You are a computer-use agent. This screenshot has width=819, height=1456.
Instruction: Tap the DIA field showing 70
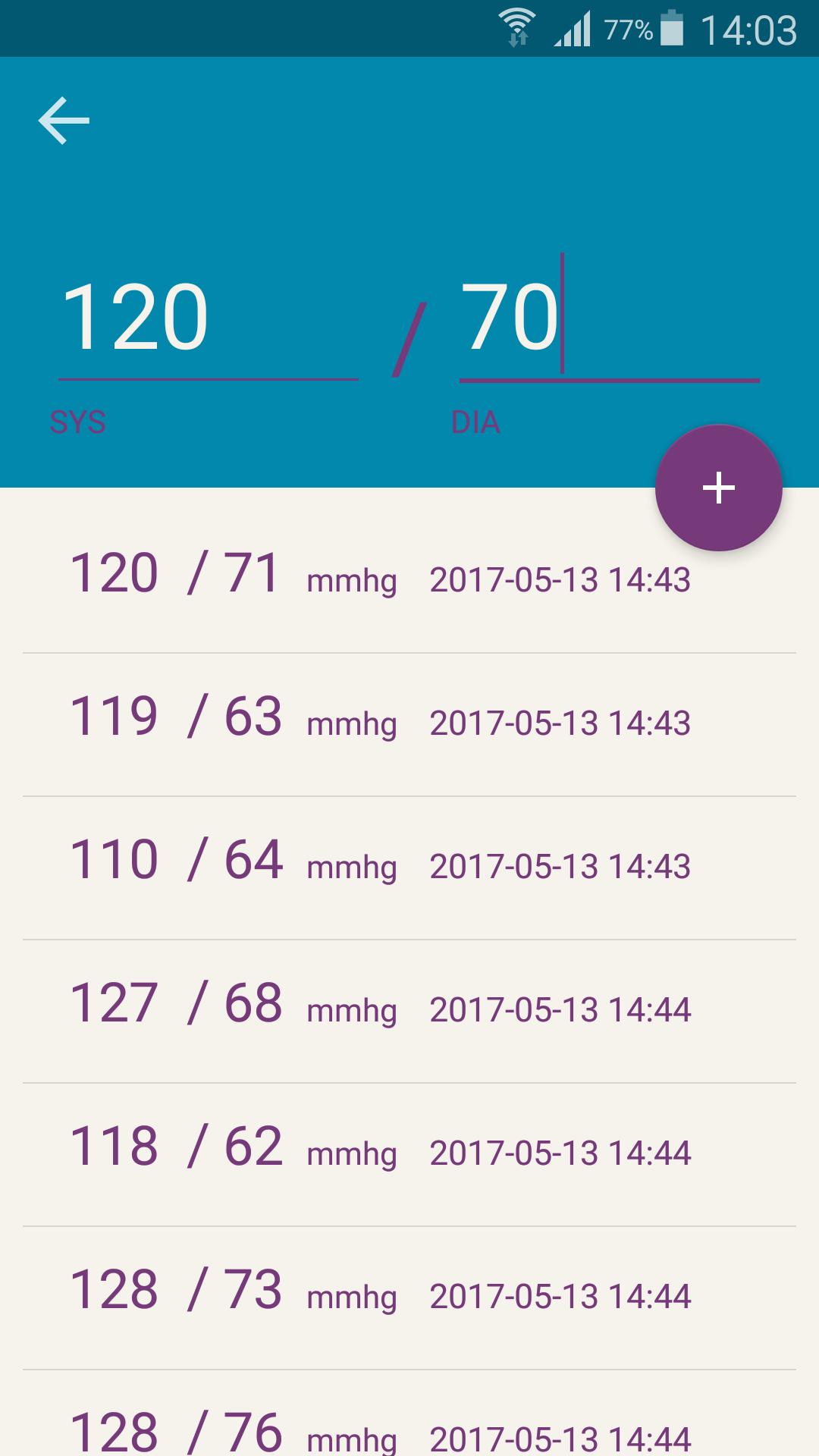pos(609,318)
